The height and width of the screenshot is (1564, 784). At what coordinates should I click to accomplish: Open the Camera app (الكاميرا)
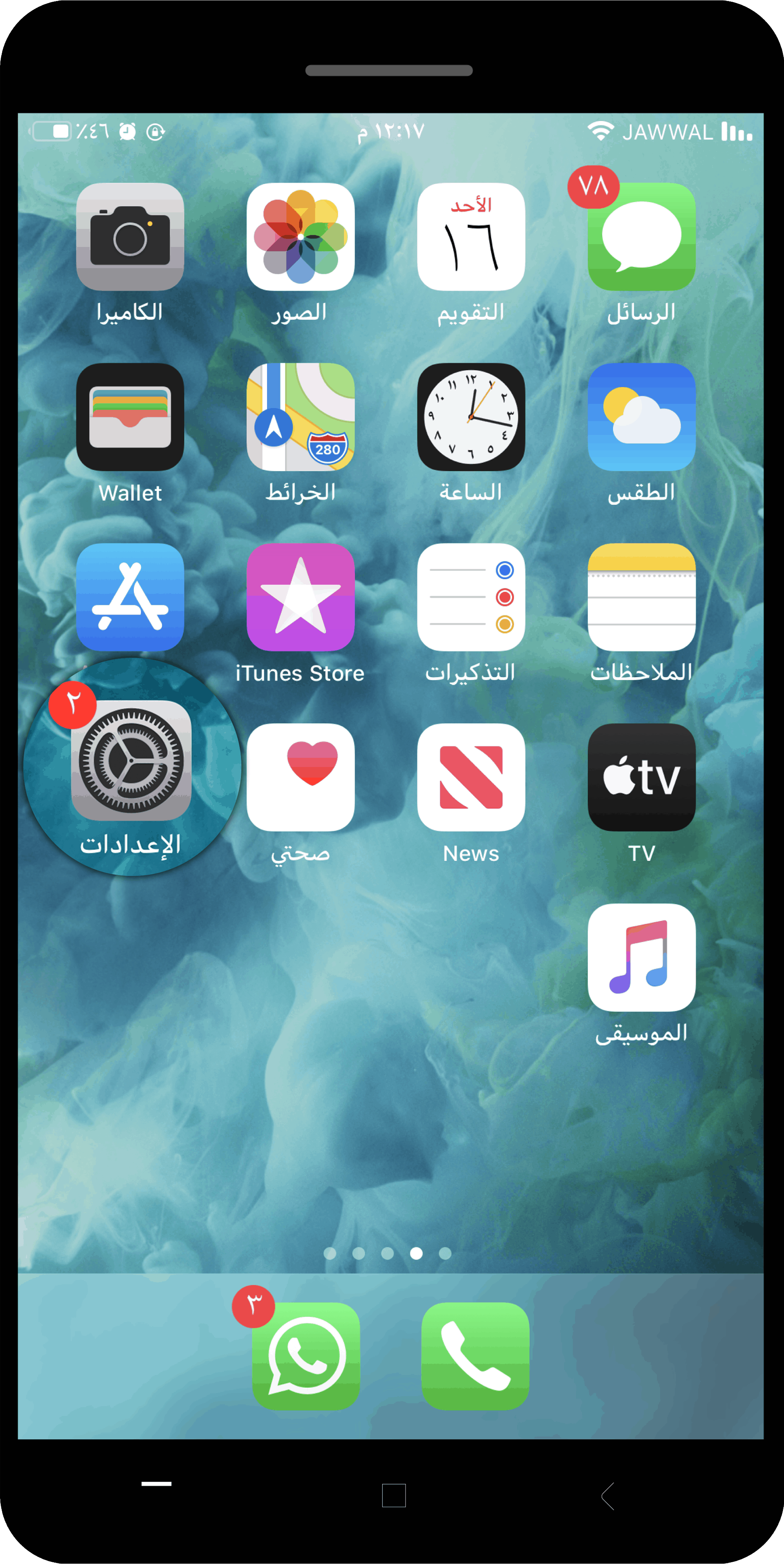point(130,237)
